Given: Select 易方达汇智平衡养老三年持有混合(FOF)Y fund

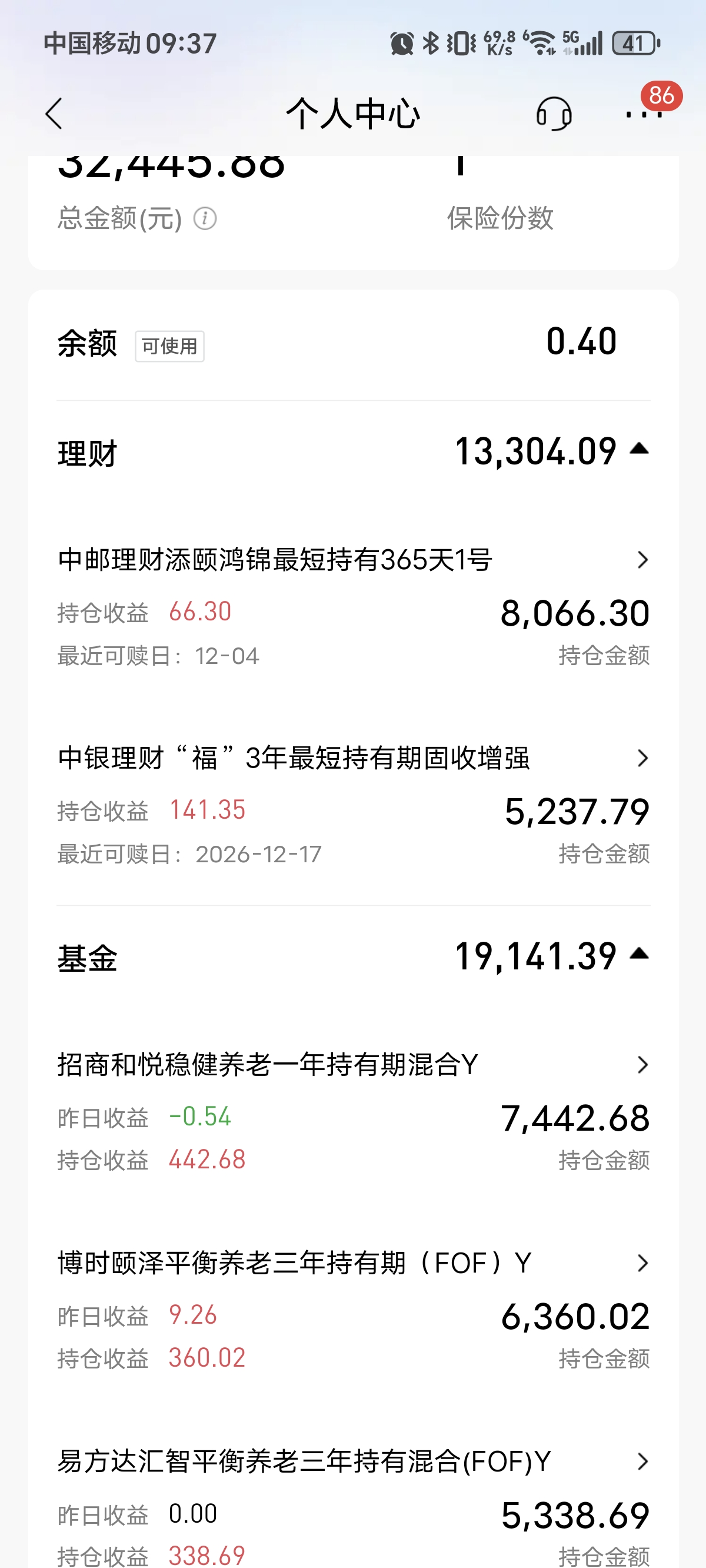Looking at the screenshot, I should pos(353,1461).
